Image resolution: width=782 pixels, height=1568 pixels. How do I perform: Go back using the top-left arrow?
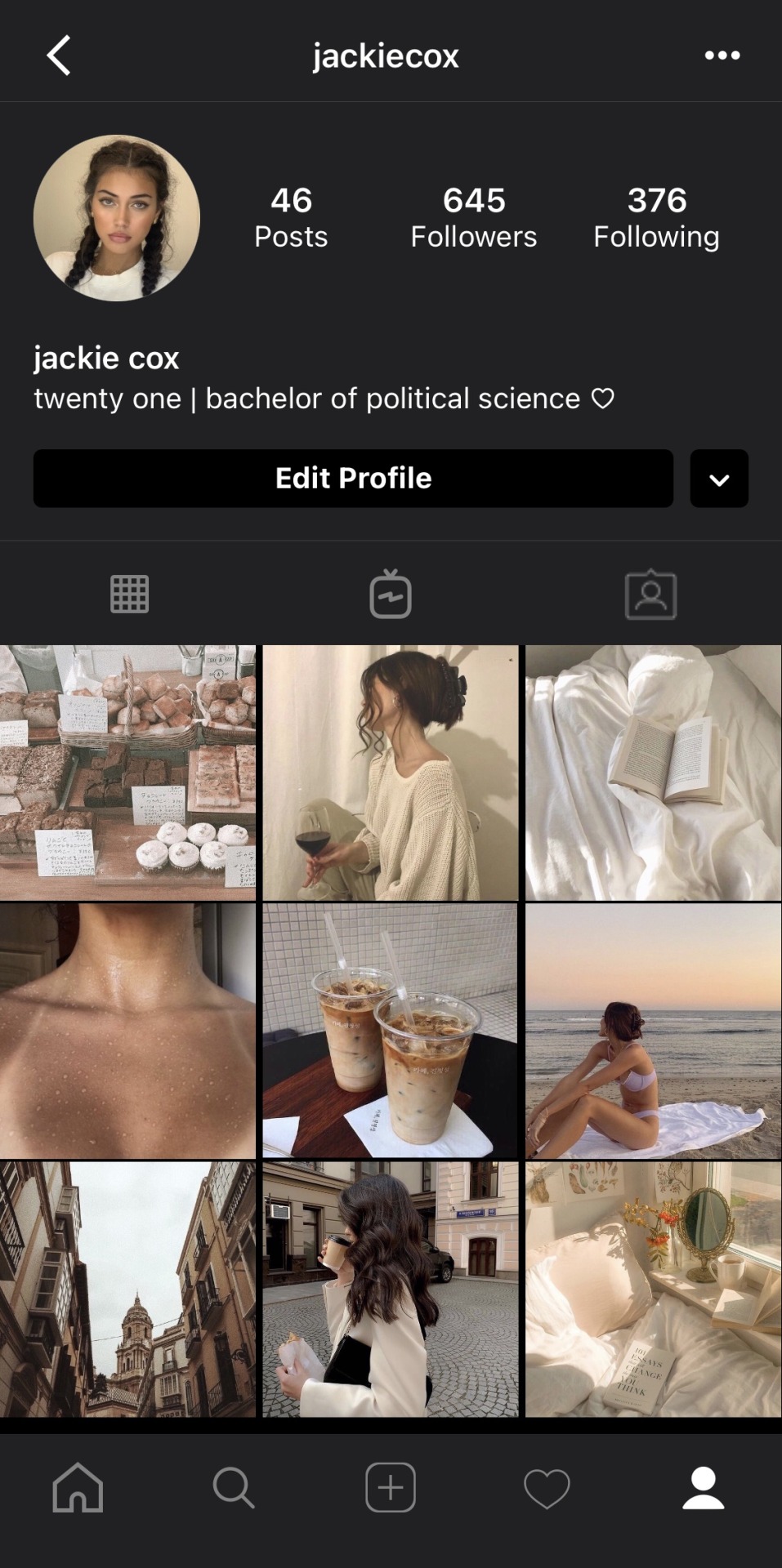click(x=59, y=56)
